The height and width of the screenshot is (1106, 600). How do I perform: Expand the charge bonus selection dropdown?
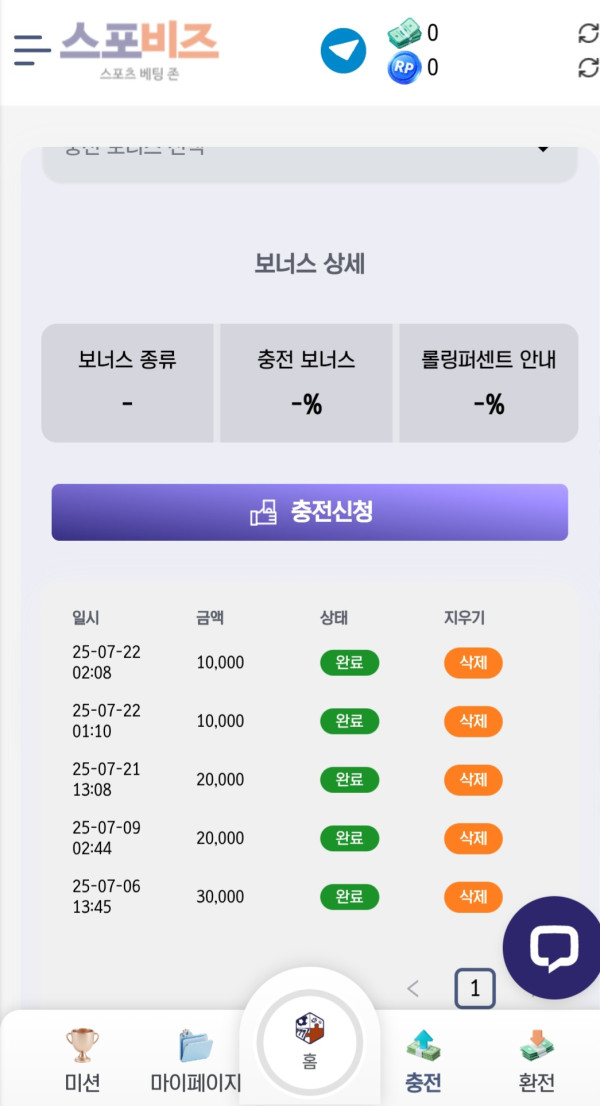310,164
